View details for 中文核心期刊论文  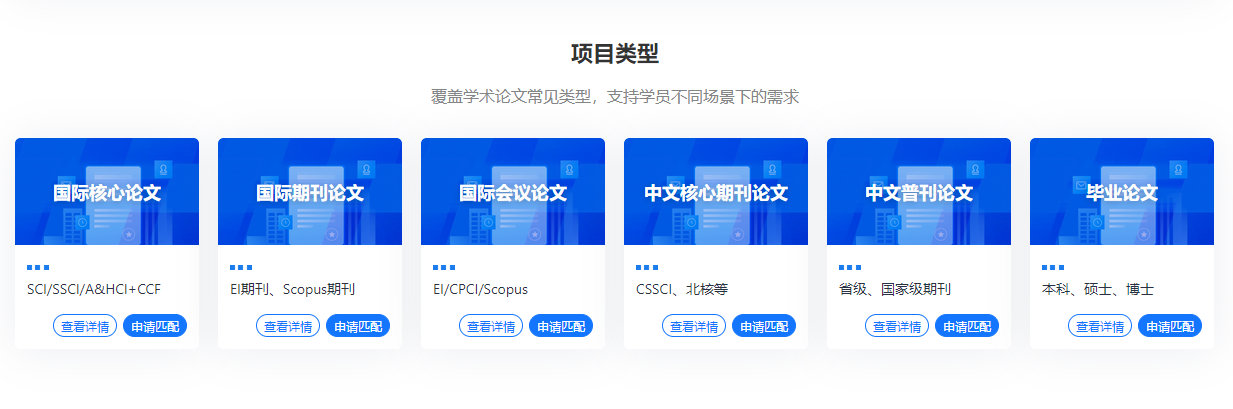pos(694,326)
